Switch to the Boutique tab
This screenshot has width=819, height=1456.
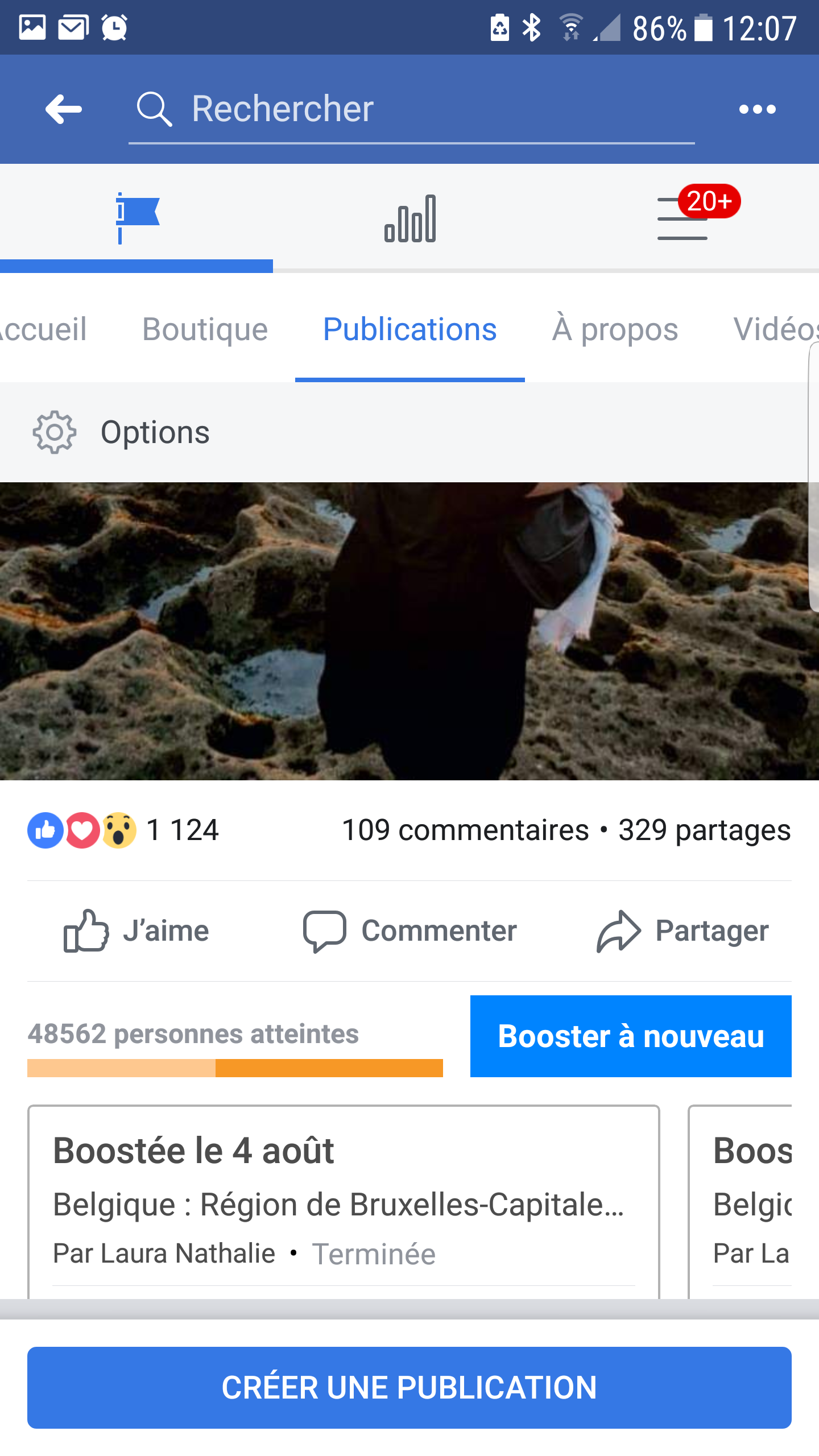coord(205,330)
